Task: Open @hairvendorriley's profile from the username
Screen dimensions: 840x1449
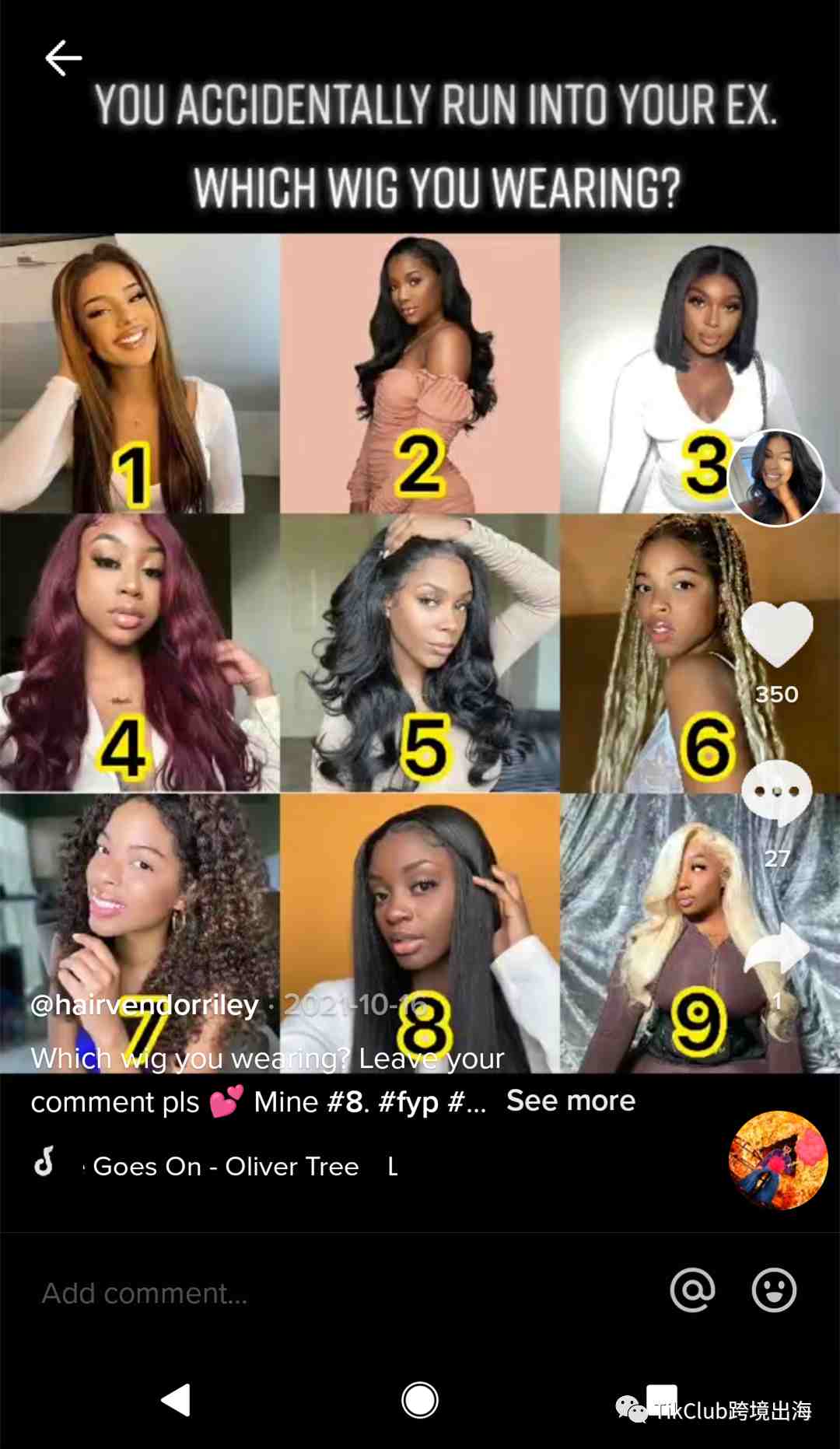Action: point(145,1005)
